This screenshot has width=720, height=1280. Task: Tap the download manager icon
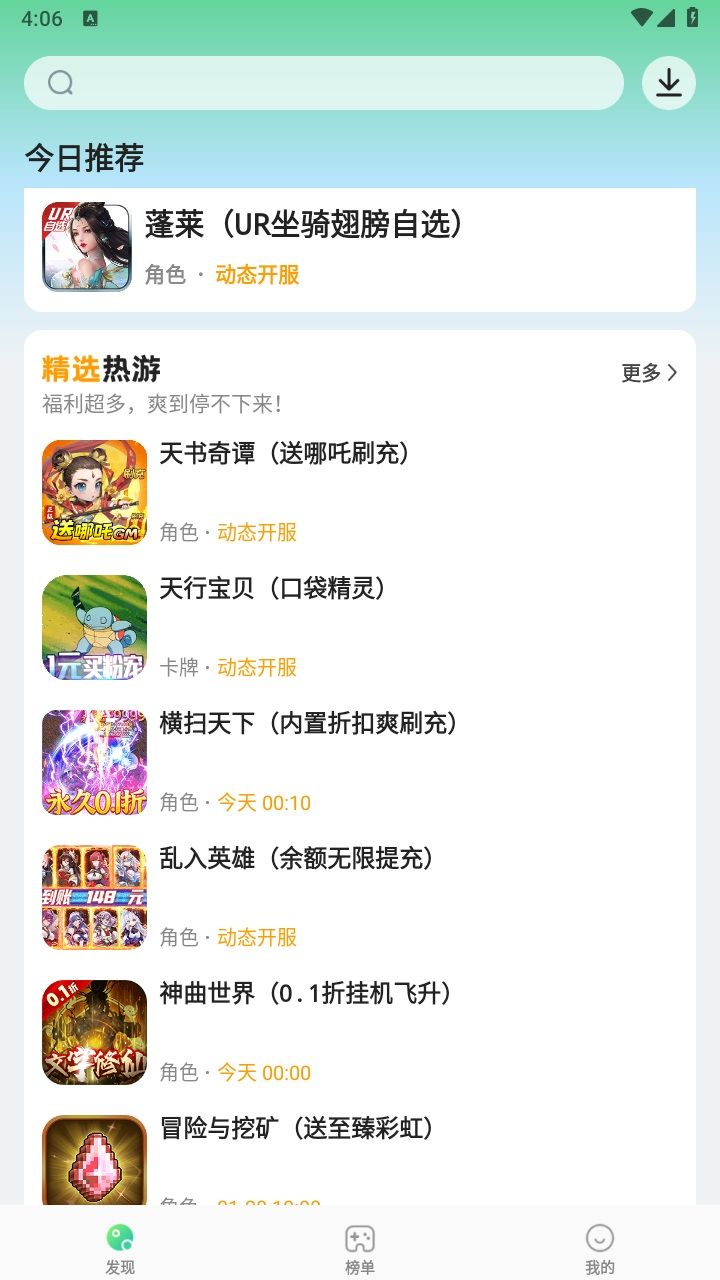pyautogui.click(x=668, y=83)
